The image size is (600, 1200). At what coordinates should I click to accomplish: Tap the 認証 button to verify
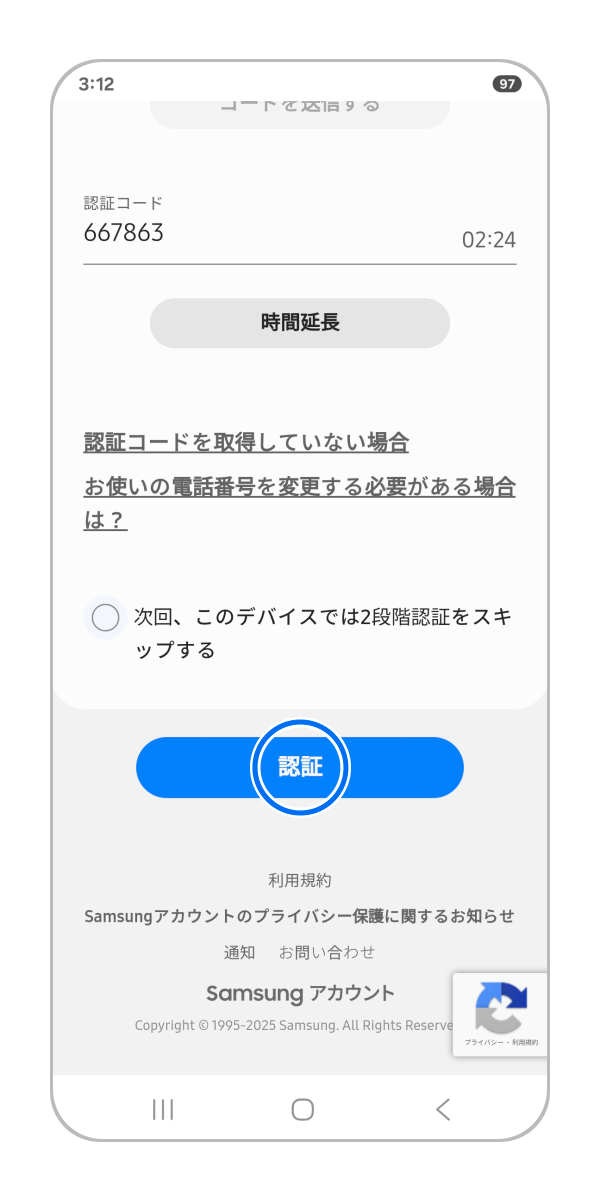point(300,767)
